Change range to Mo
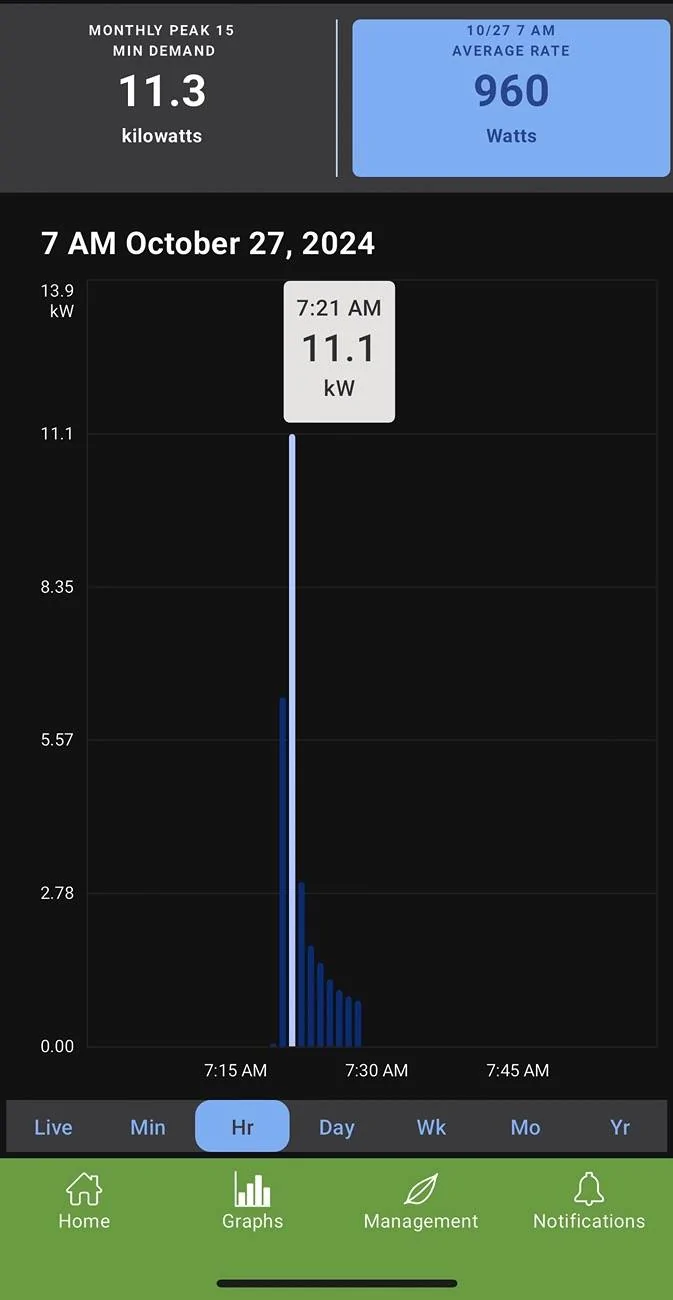The height and width of the screenshot is (1300, 673). coord(525,1127)
